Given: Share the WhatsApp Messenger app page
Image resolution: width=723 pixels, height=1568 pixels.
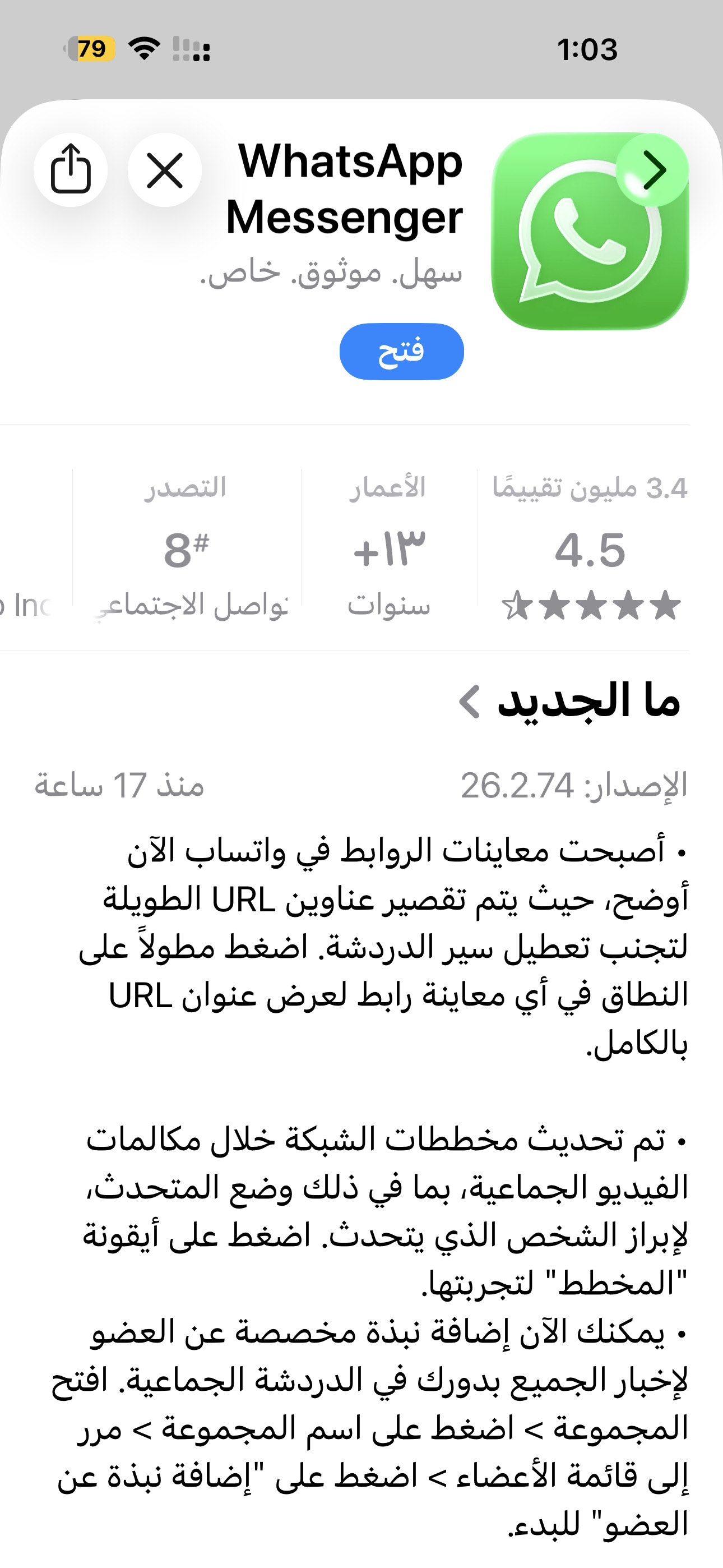Looking at the screenshot, I should coord(71,170).
